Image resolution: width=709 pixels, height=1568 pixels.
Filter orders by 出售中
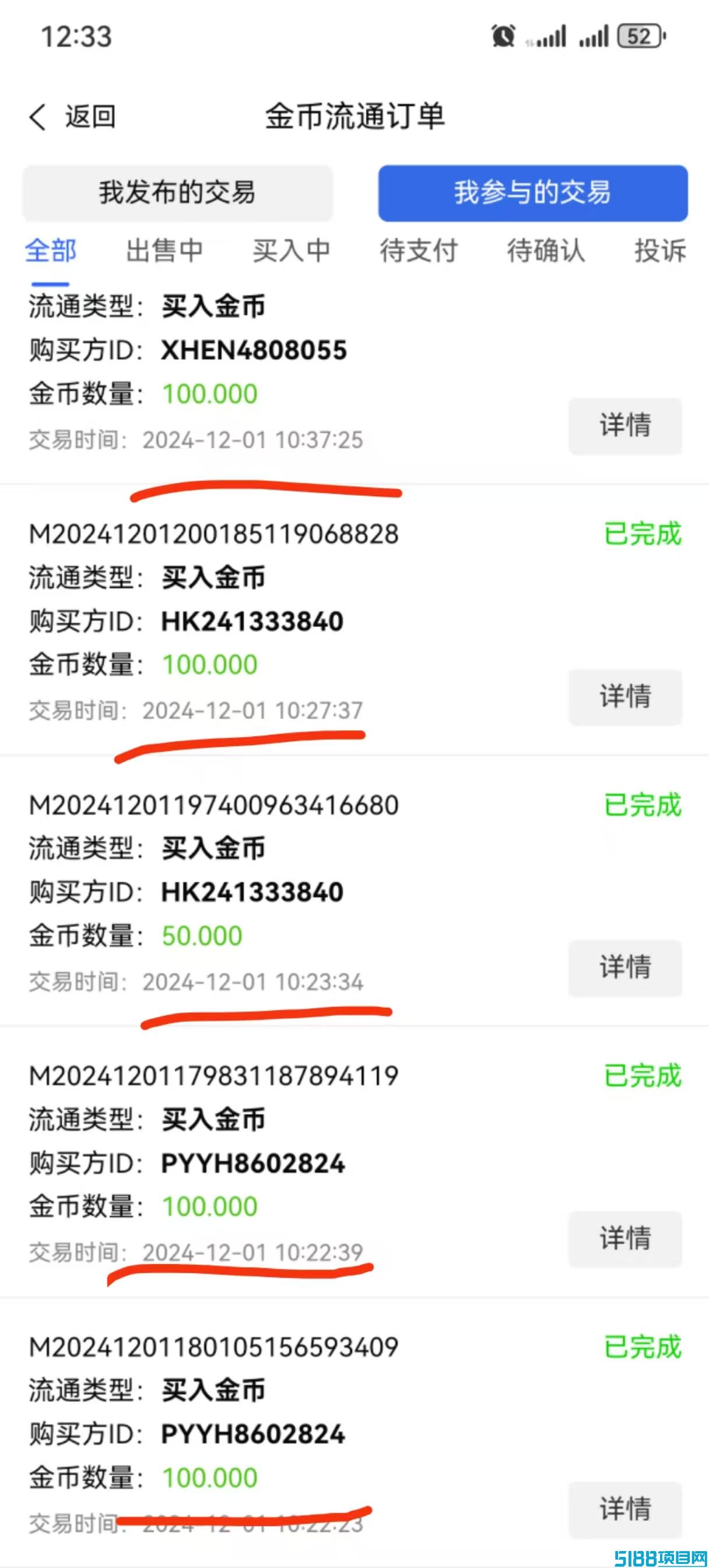[x=164, y=251]
